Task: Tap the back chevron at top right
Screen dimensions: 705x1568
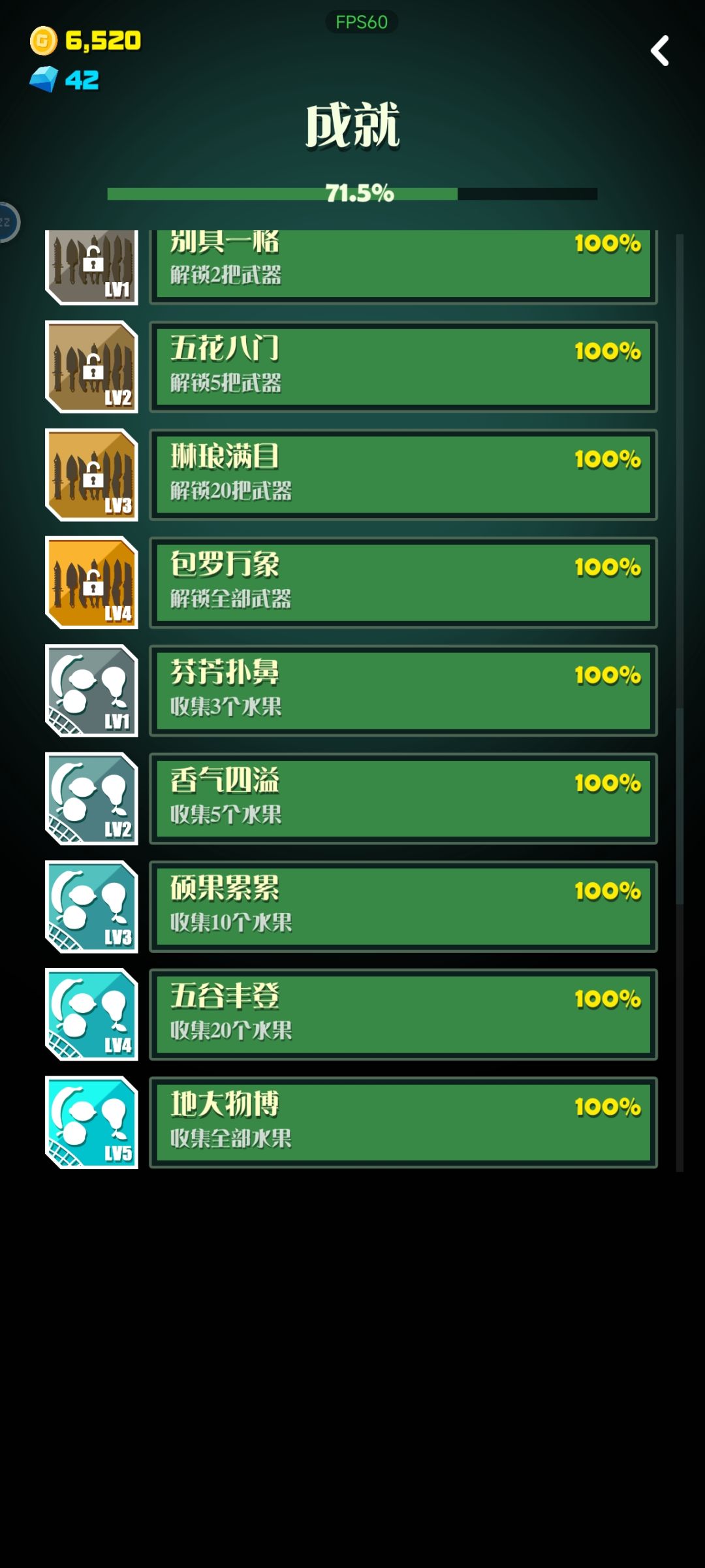Action: tap(661, 52)
